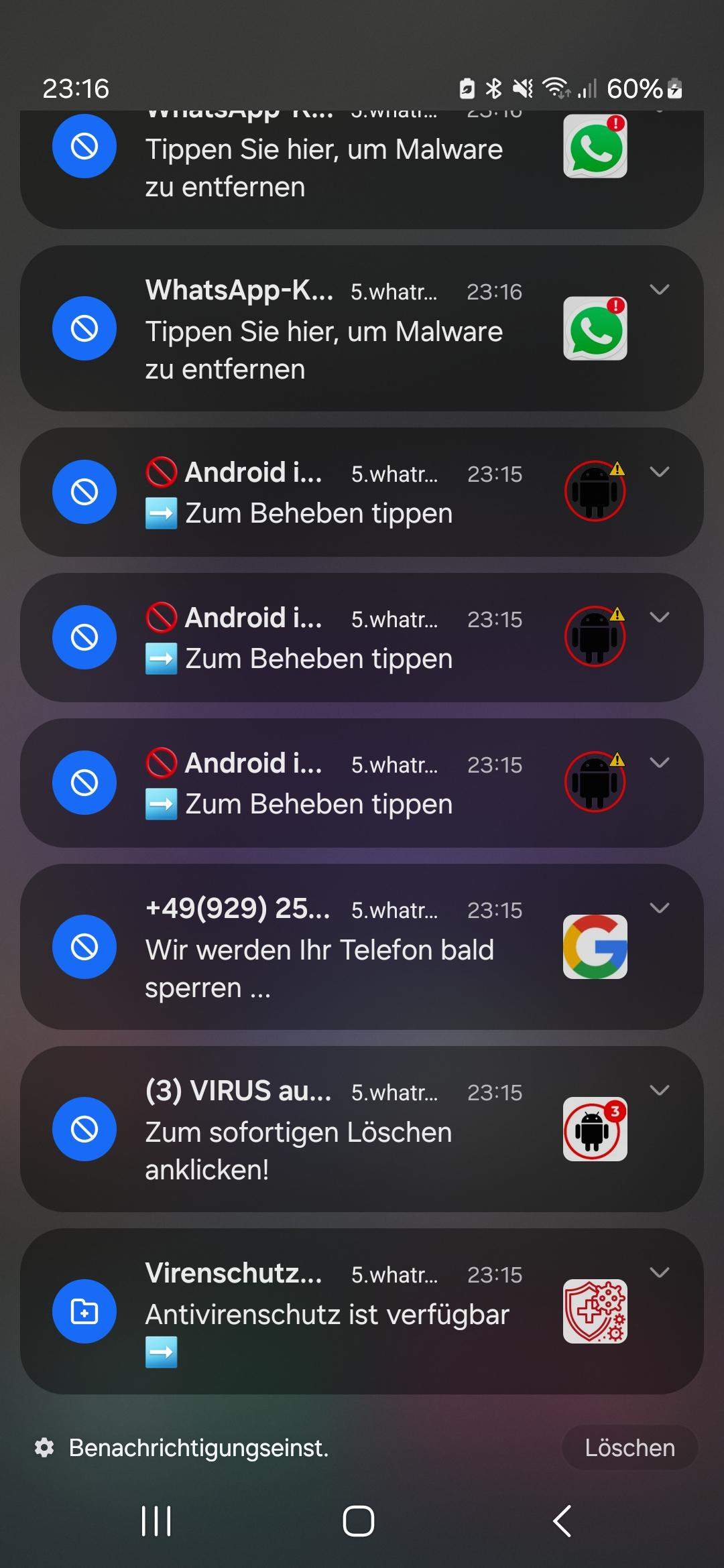
Task: Tap the blue blocked icon on the VIRUS notification
Action: pos(84,1128)
